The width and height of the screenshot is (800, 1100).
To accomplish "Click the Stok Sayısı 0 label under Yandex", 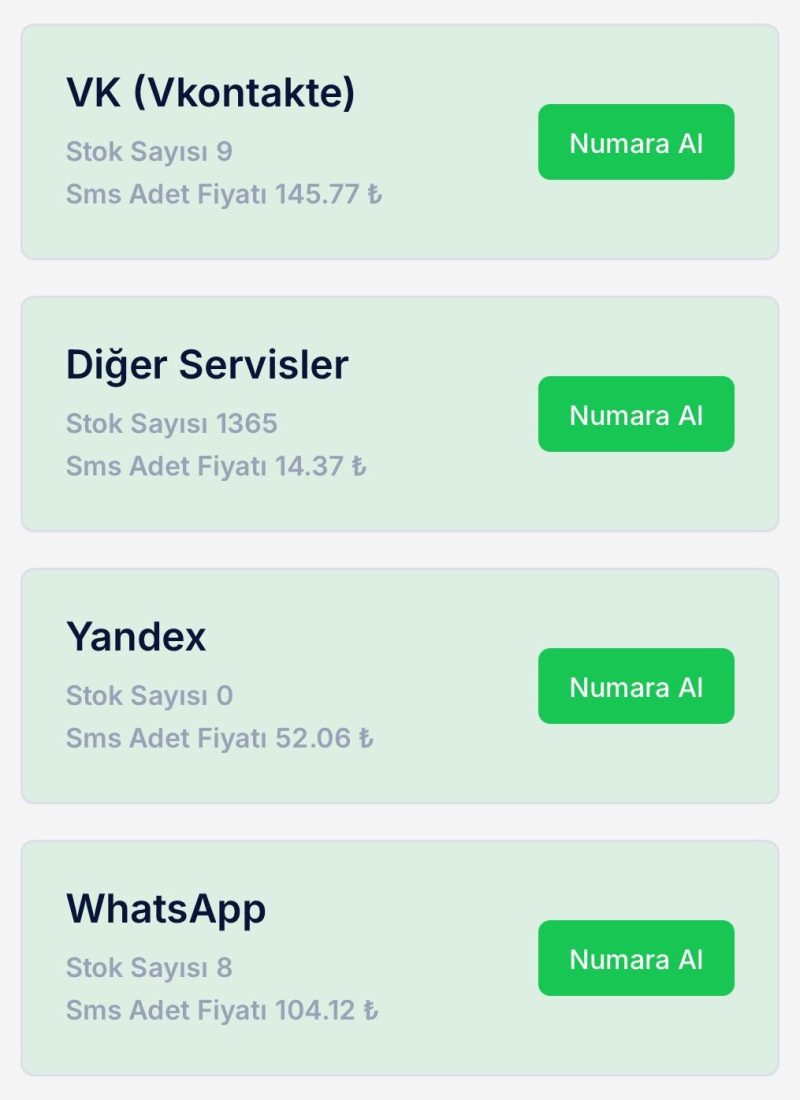I will [x=146, y=696].
